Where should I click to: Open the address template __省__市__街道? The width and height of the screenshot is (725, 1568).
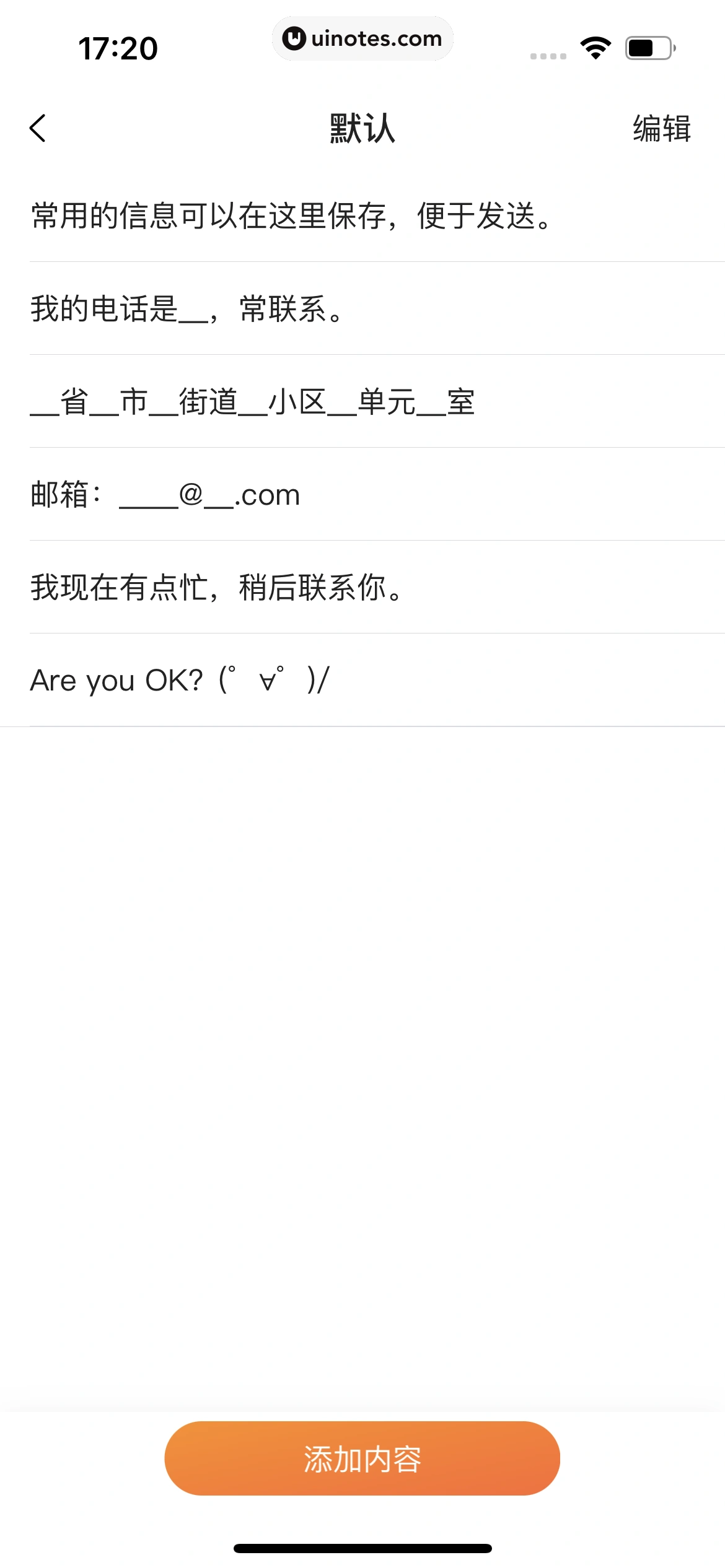point(253,402)
